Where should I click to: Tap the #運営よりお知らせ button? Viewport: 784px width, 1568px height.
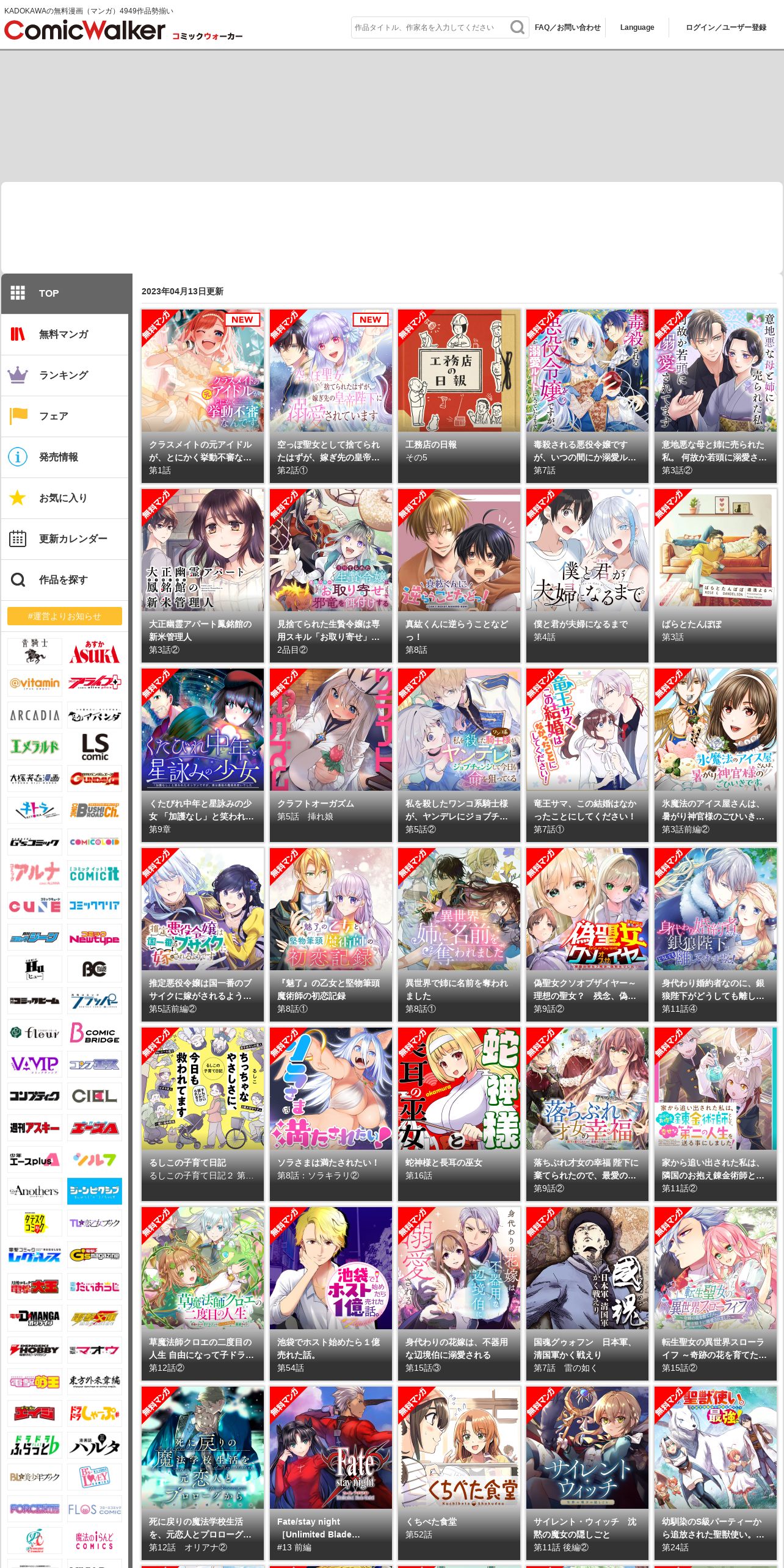pos(65,616)
